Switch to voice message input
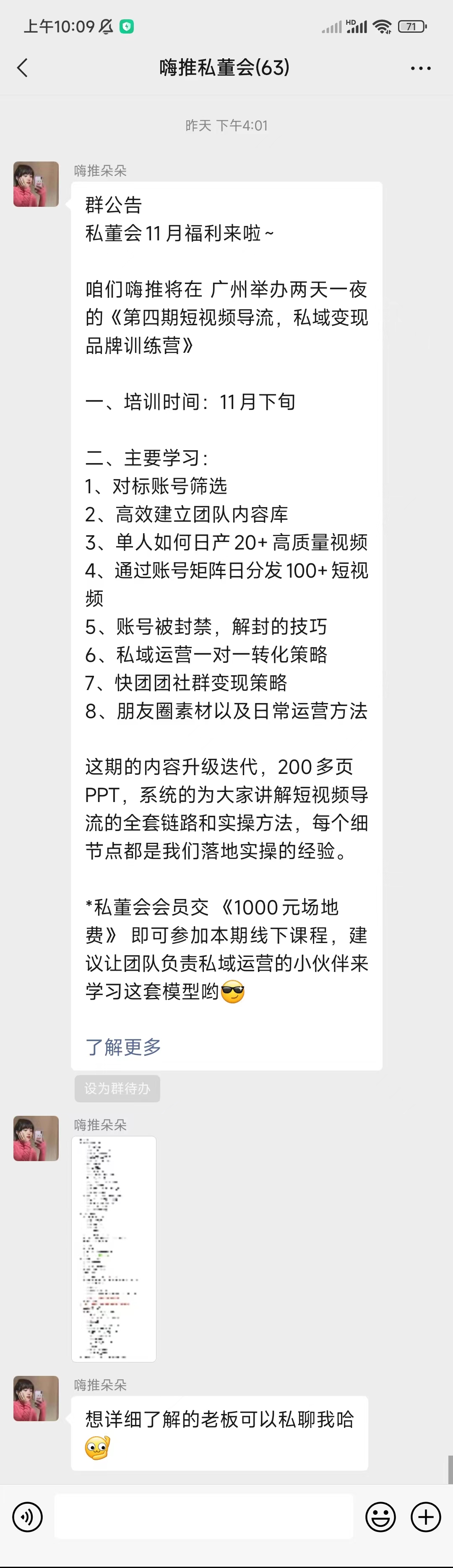The image size is (453, 1568). (27, 1517)
